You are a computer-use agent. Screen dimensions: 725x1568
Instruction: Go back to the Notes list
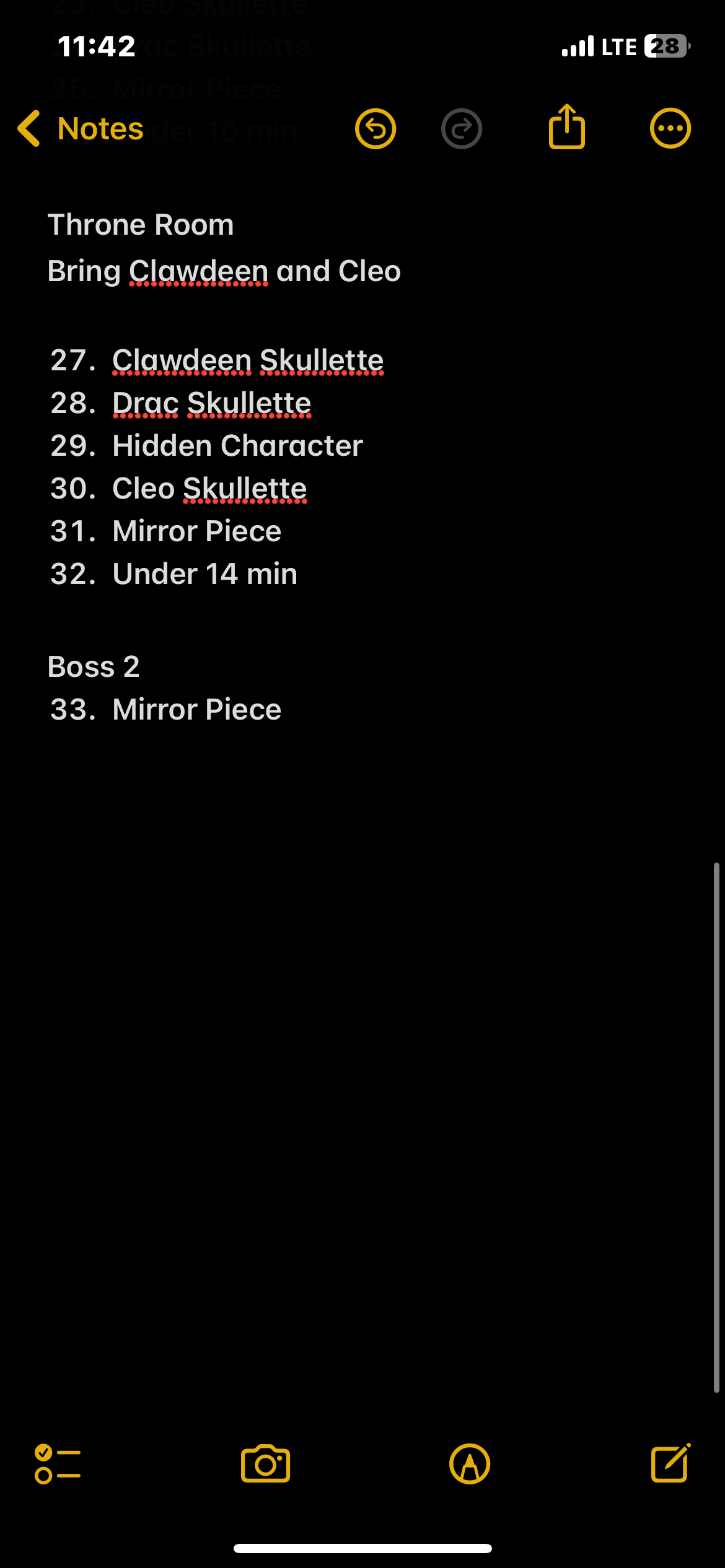pyautogui.click(x=81, y=129)
